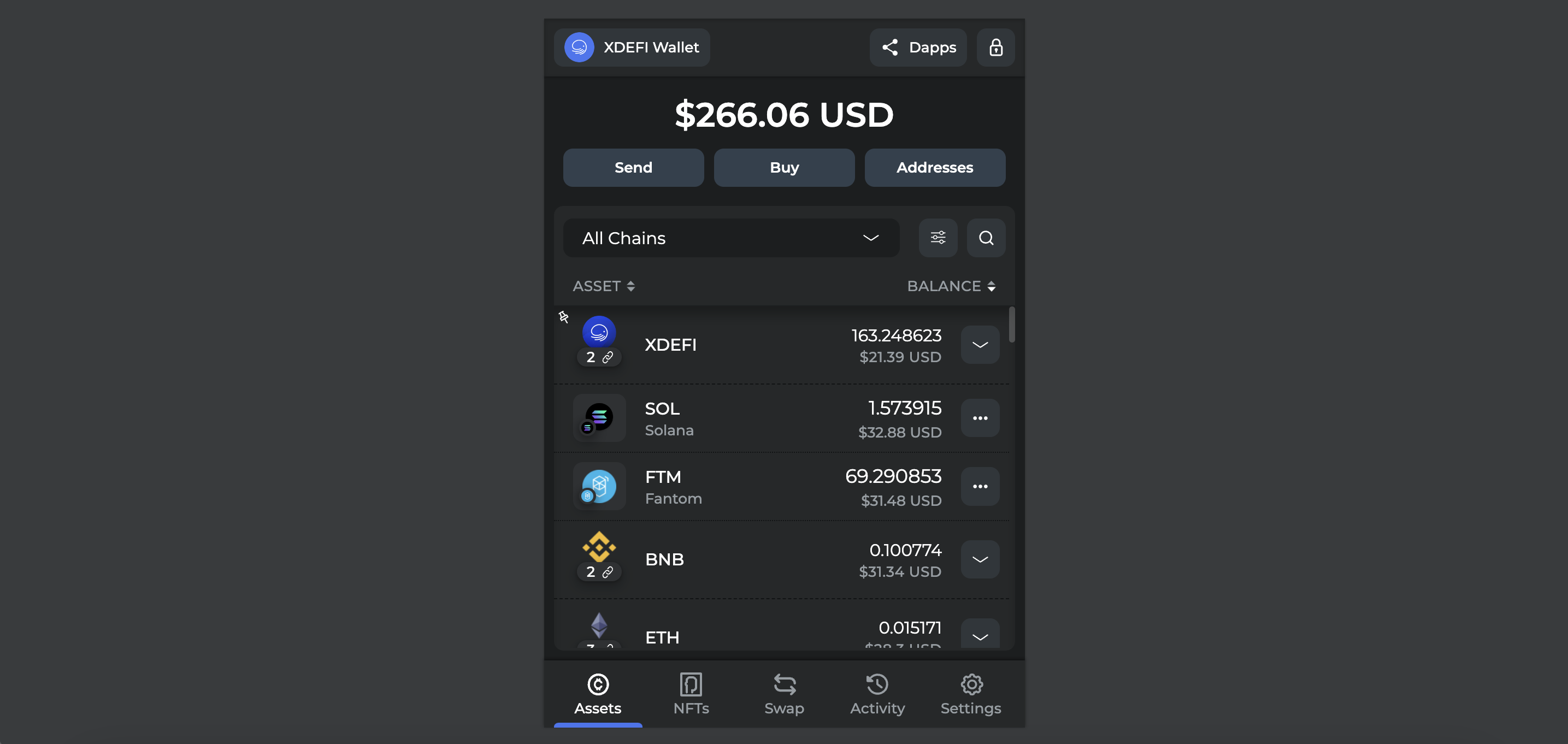Open asset filter settings icon
The height and width of the screenshot is (744, 1568).
click(938, 238)
